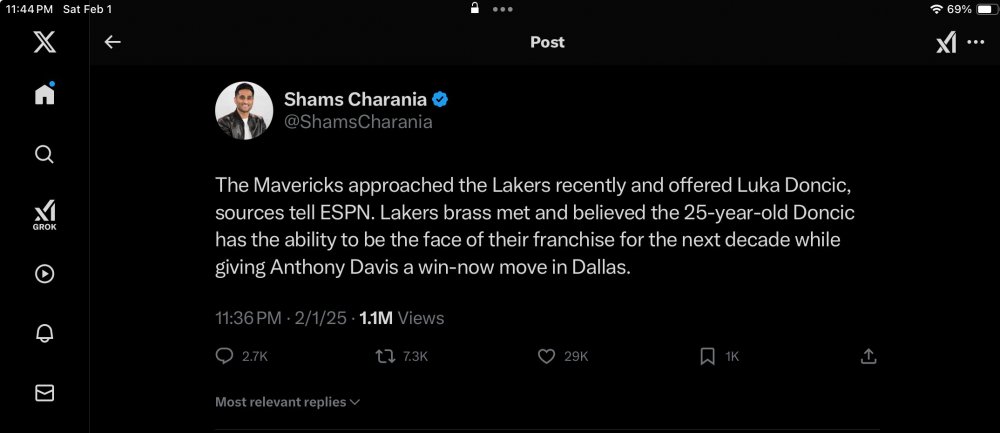Share the post via share icon
Image resolution: width=1000 pixels, height=433 pixels.
(x=868, y=356)
